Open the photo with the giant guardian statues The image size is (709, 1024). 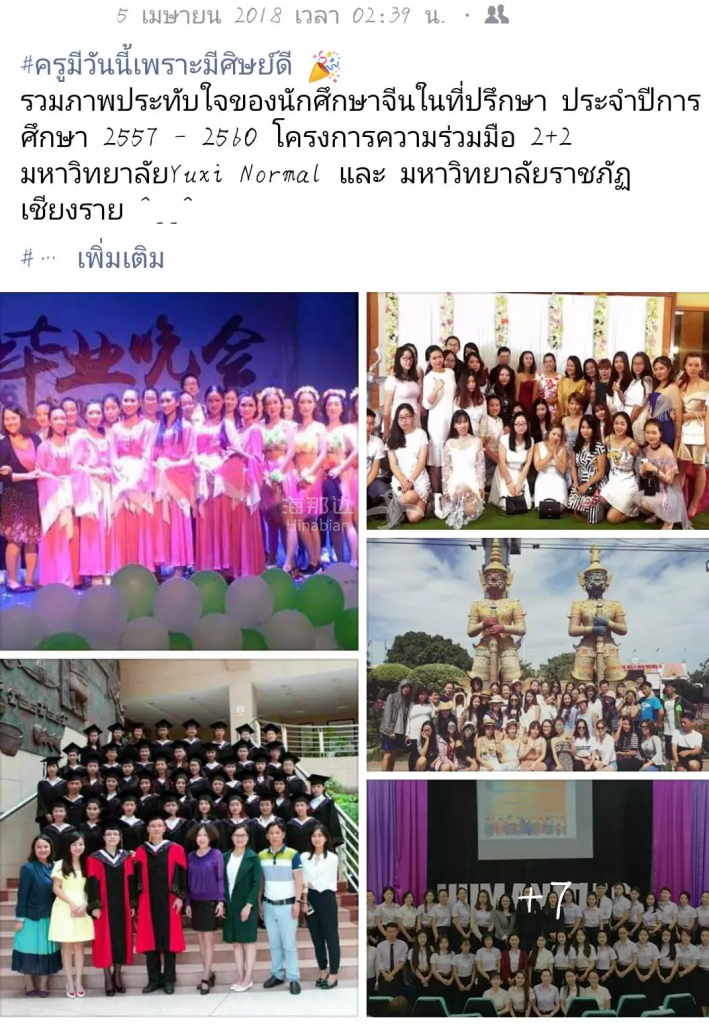(x=537, y=655)
